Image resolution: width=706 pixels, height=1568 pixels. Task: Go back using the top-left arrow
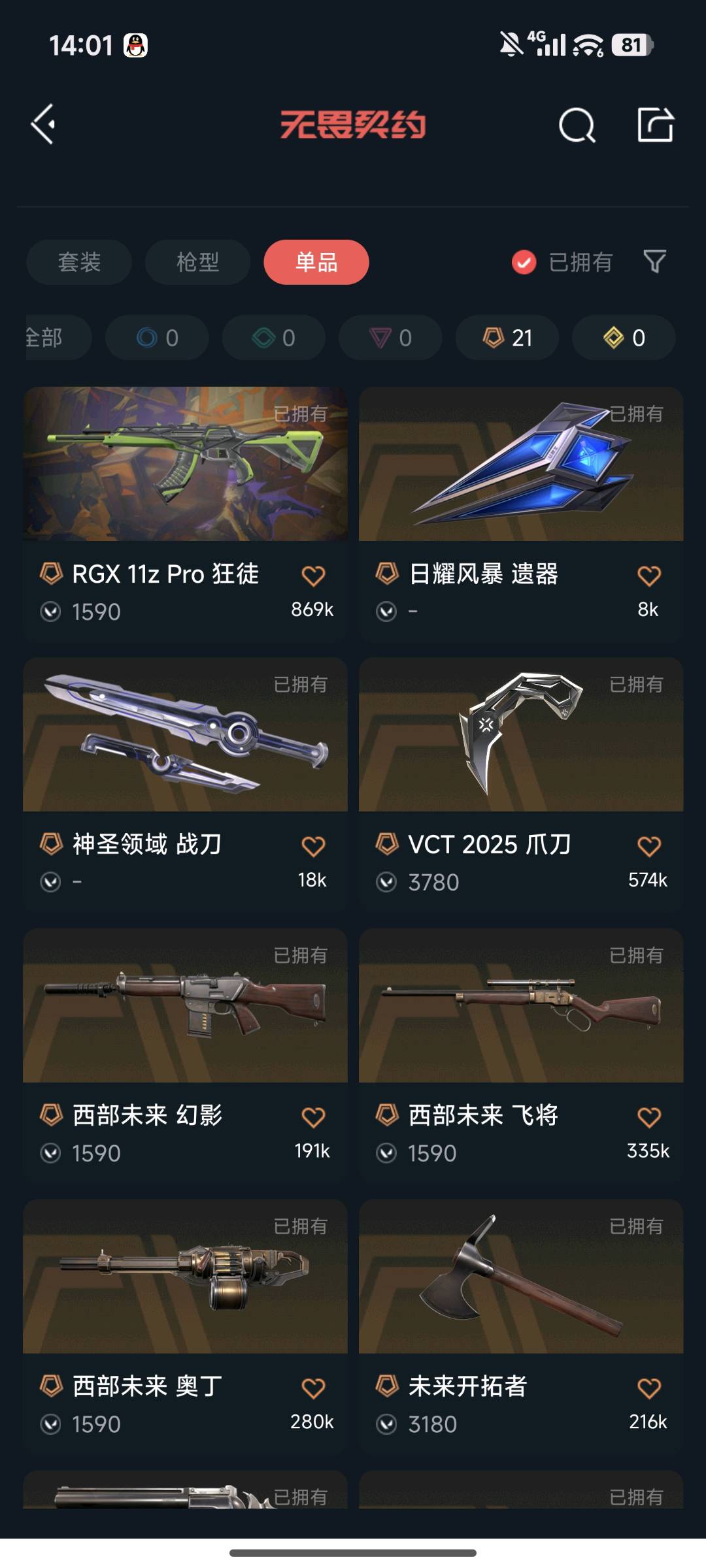(43, 124)
